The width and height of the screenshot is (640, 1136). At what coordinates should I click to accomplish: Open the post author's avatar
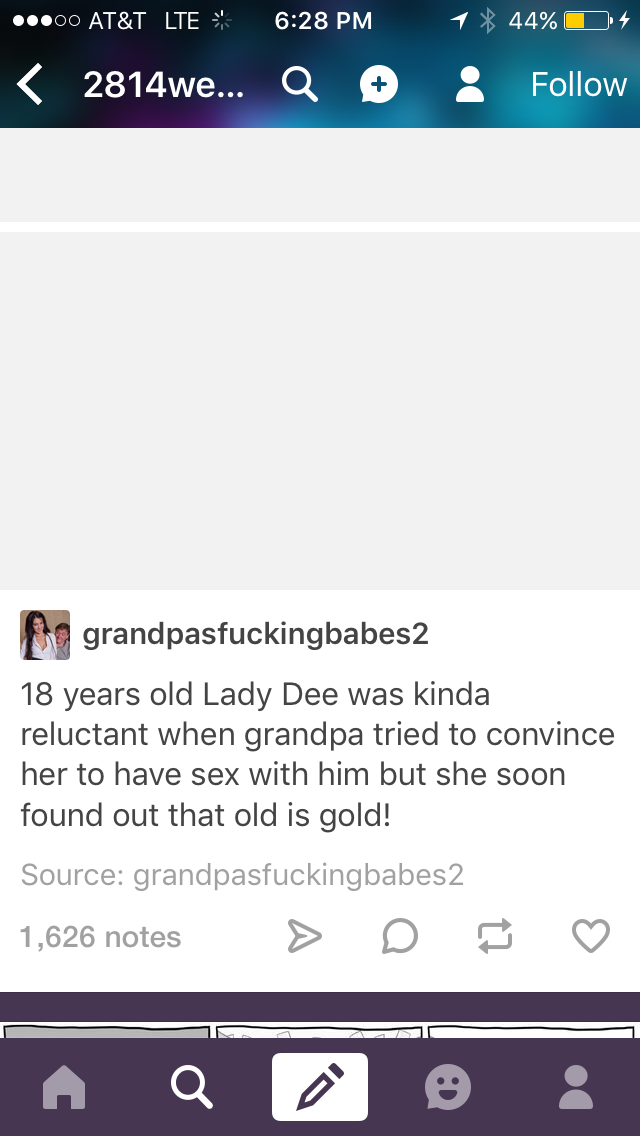click(x=45, y=635)
